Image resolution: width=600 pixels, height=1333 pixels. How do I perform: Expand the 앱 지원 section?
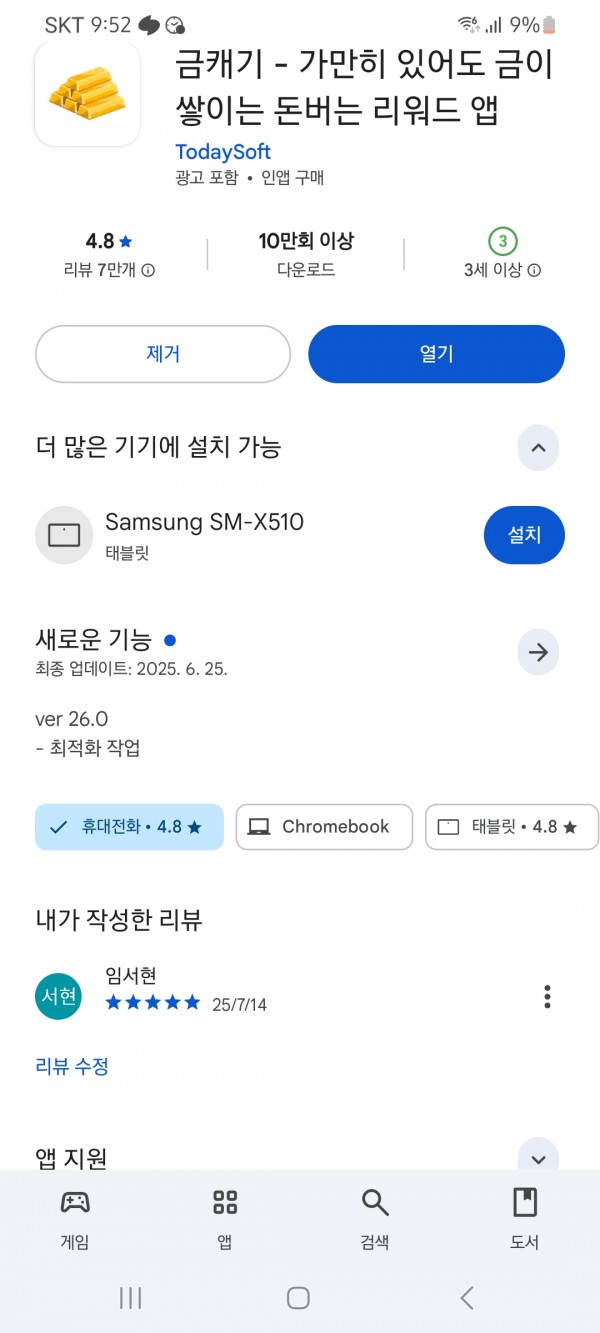[538, 1159]
